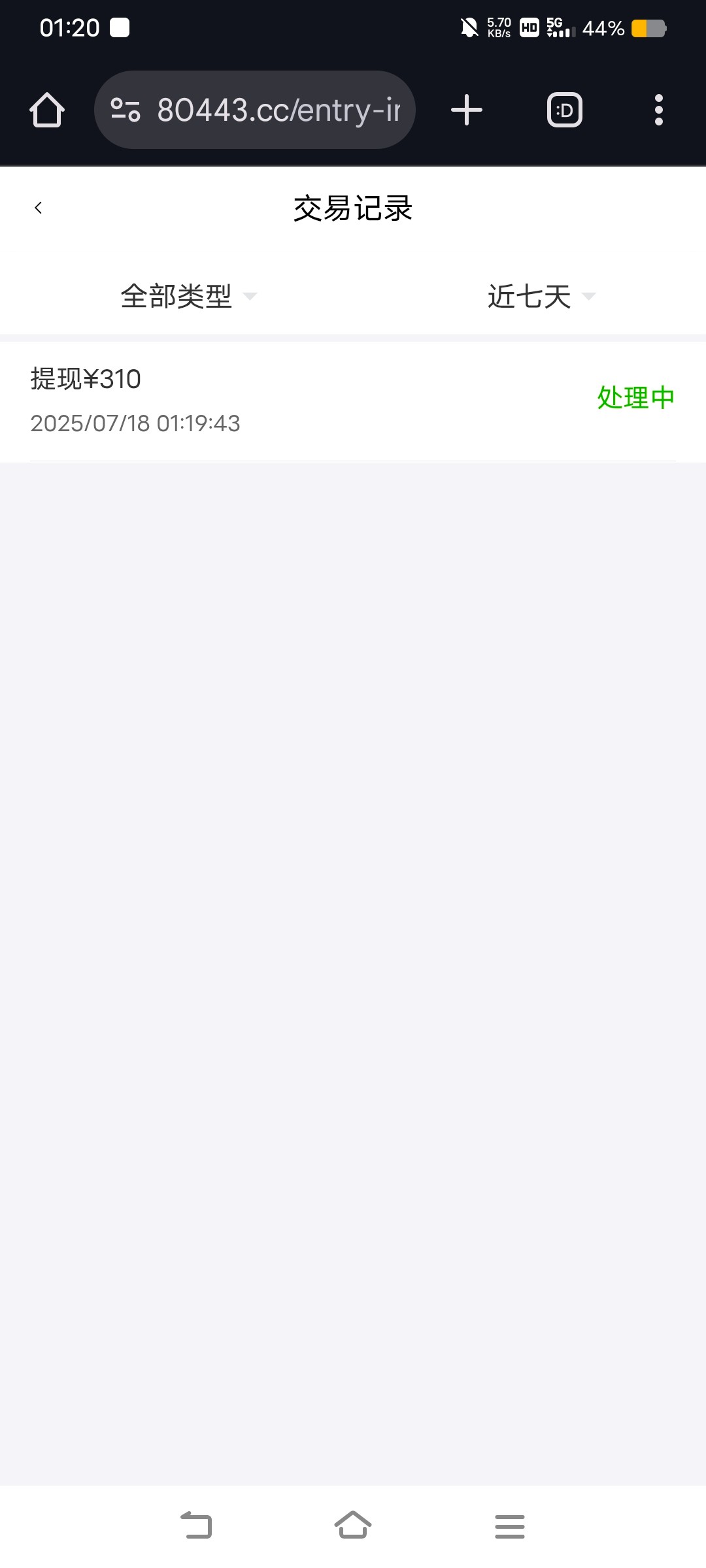This screenshot has width=706, height=1568.
Task: Open a new browser tab
Action: click(467, 110)
